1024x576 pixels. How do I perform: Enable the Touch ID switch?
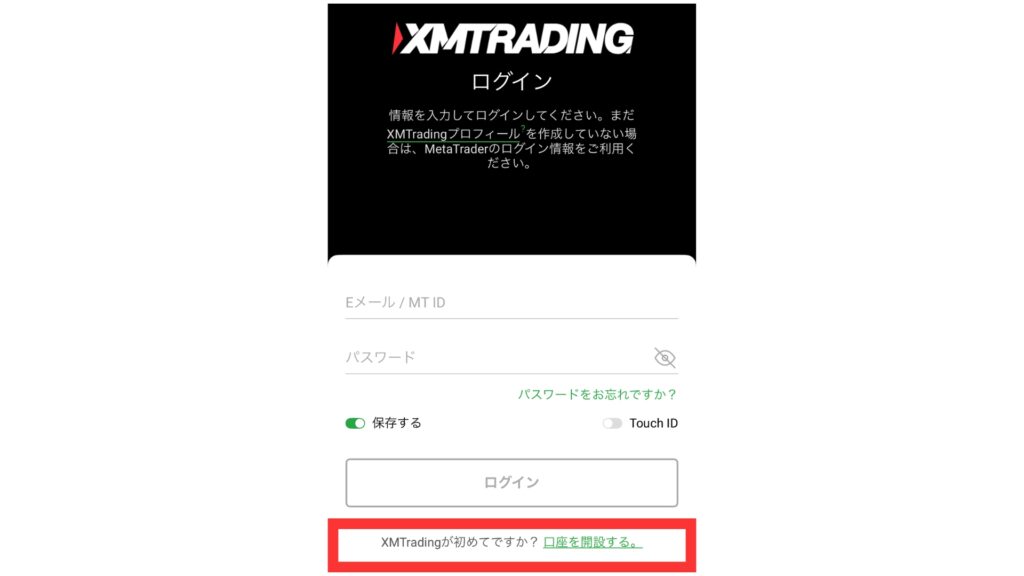click(x=612, y=424)
